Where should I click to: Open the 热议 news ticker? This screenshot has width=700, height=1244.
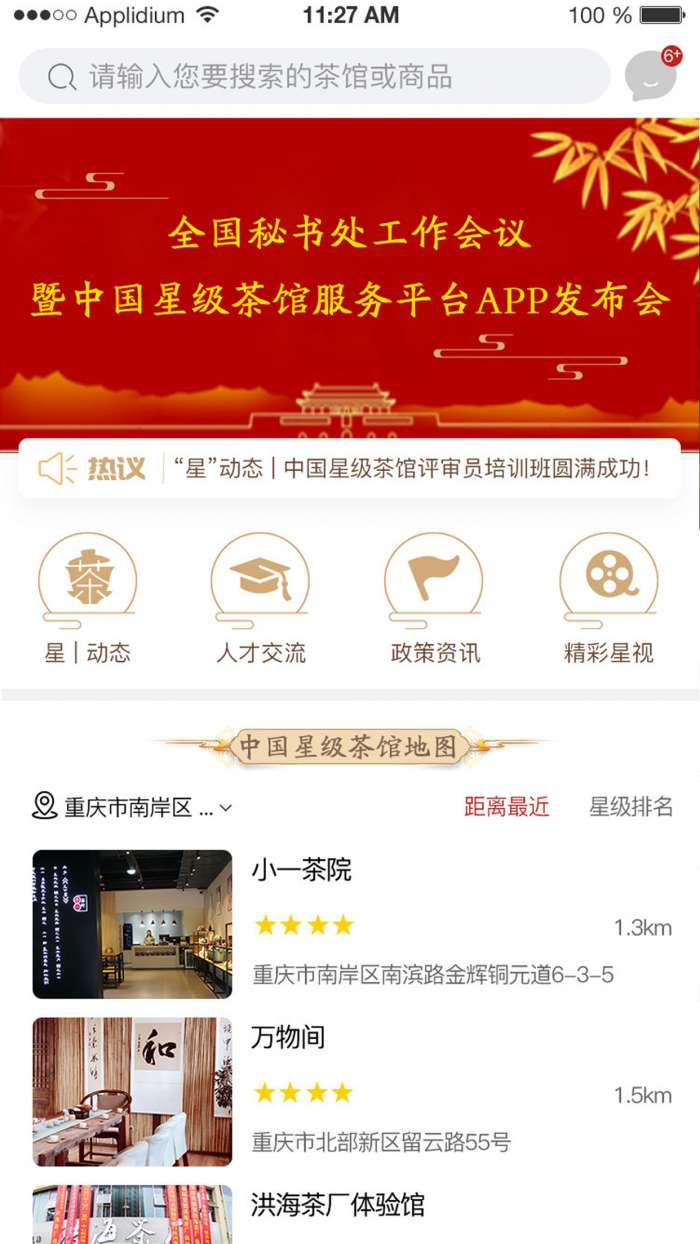(x=350, y=468)
